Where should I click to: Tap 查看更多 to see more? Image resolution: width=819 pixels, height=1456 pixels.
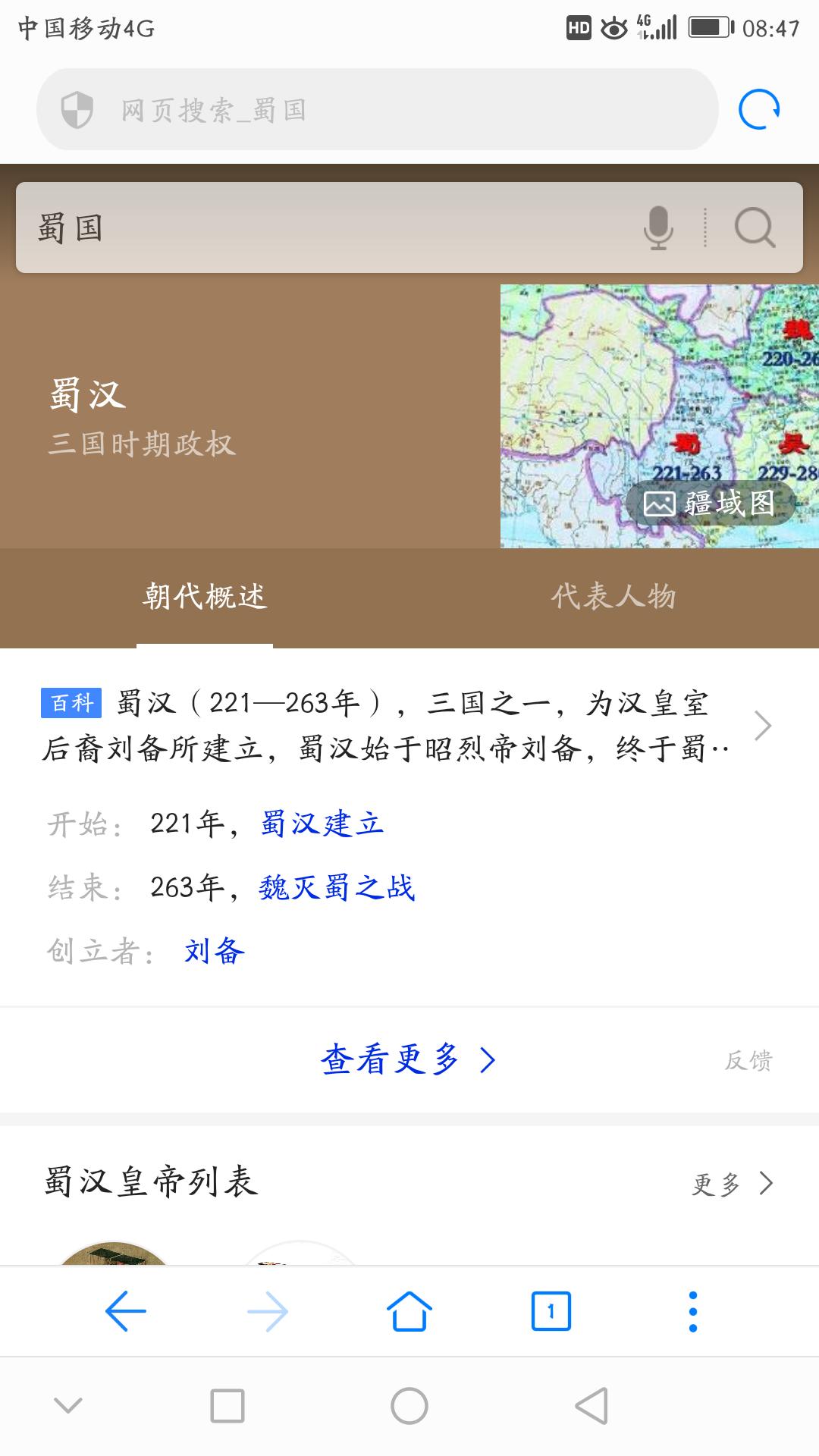click(408, 1059)
